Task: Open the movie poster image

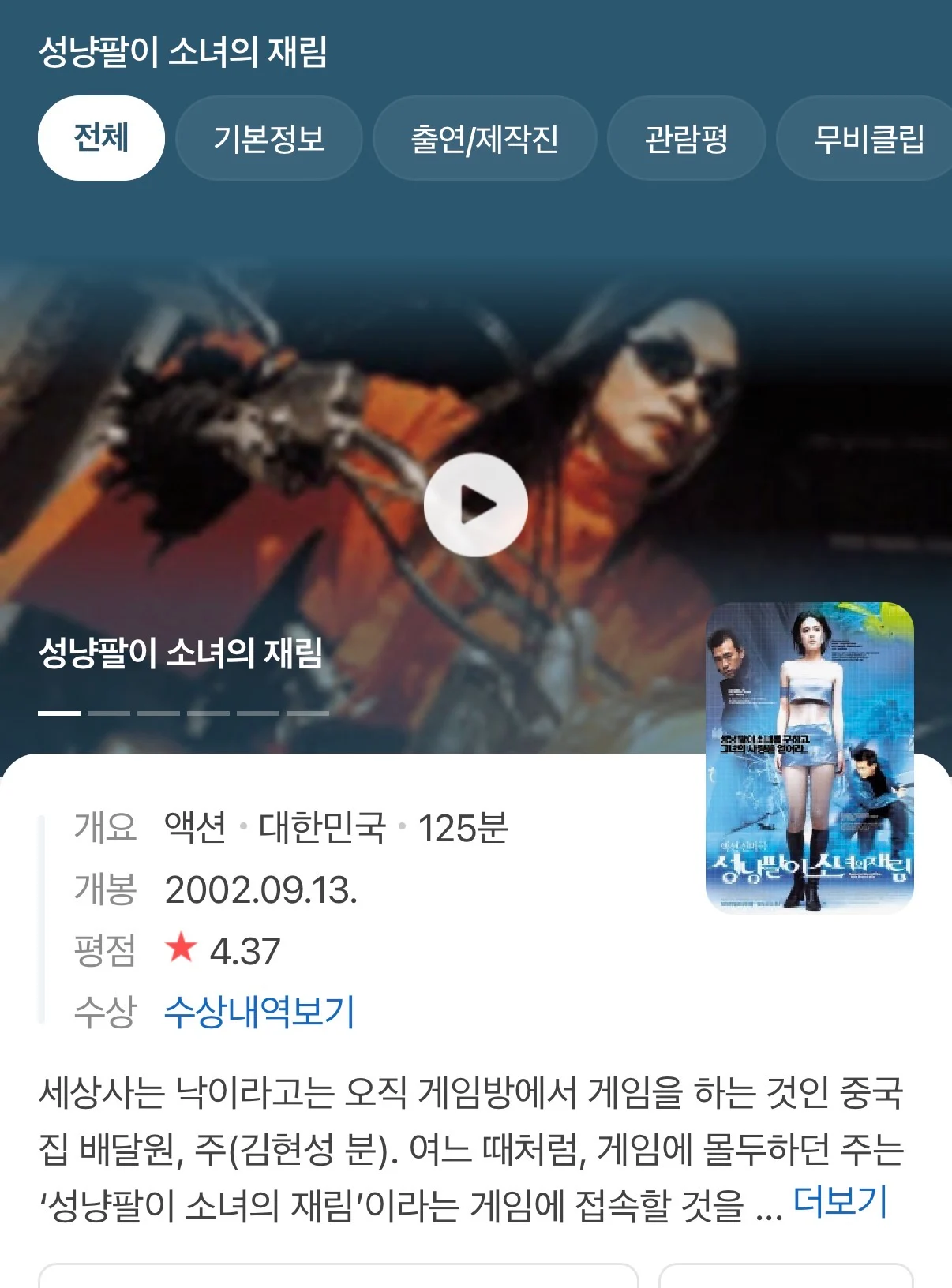Action: point(809,758)
